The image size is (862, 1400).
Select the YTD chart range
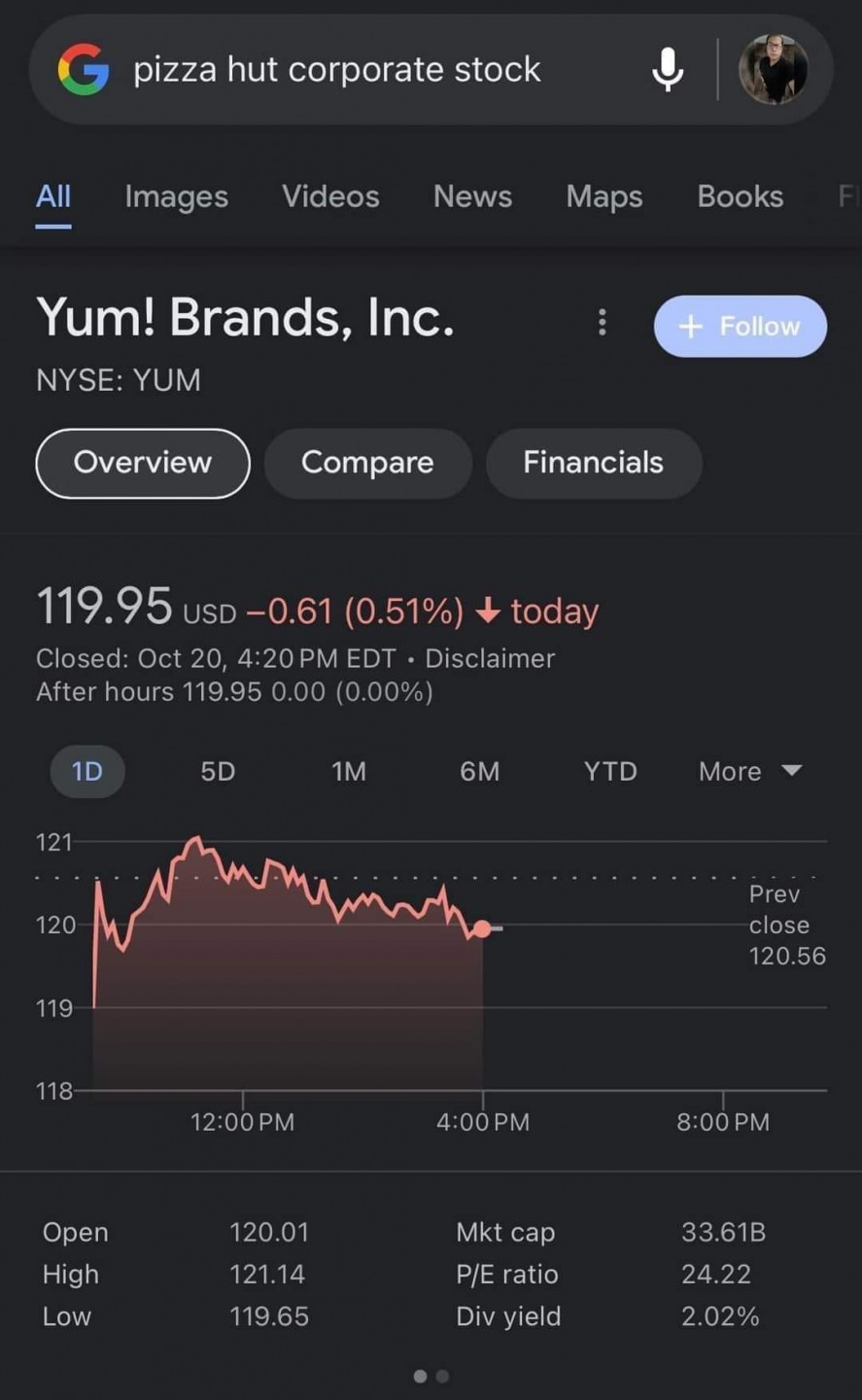(x=610, y=772)
